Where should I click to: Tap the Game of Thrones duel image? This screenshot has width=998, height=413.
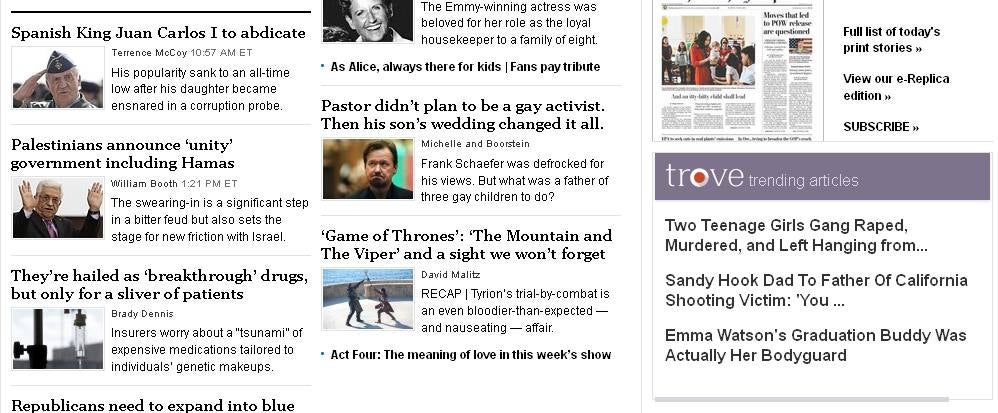367,299
